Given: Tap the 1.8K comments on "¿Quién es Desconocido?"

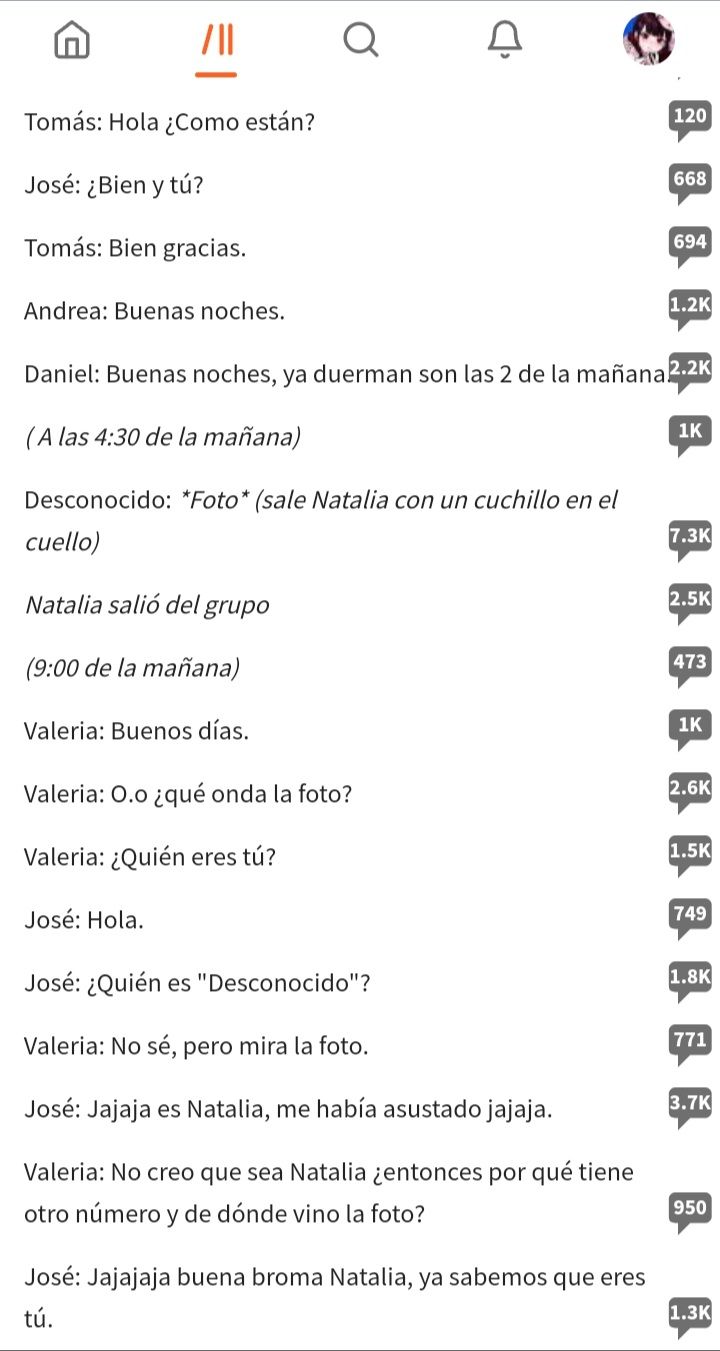Looking at the screenshot, I should point(690,980).
